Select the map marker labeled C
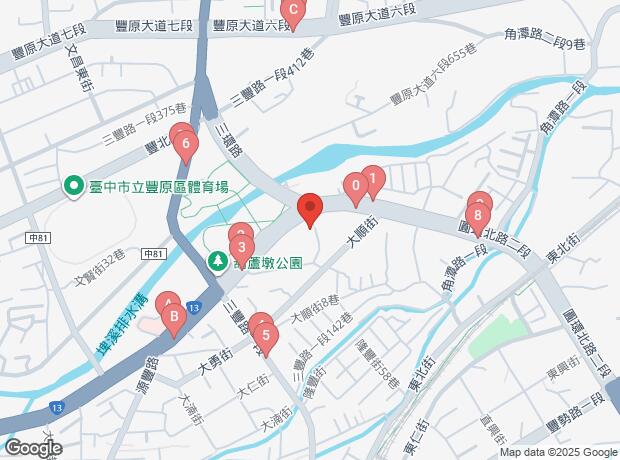 292,12
